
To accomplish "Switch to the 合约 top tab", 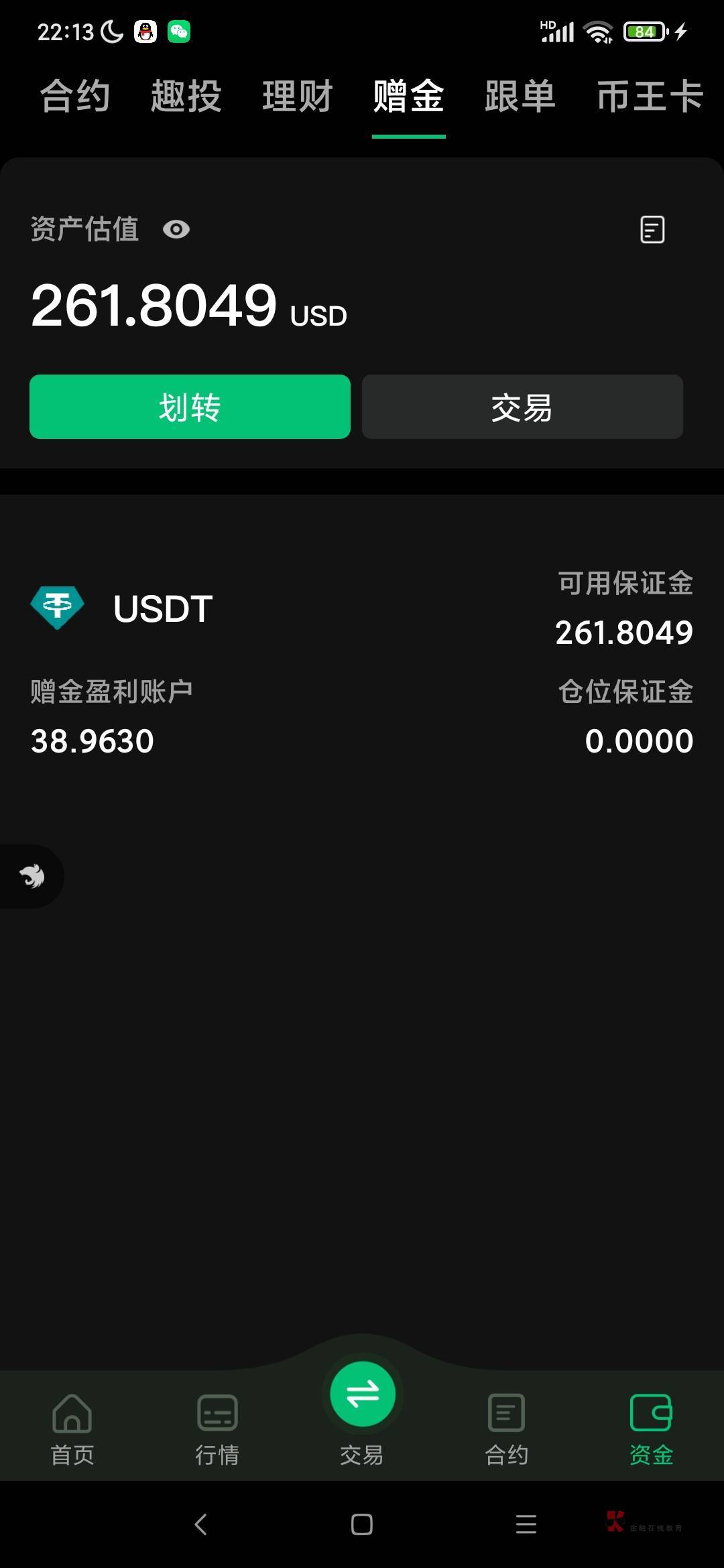I will click(x=75, y=96).
